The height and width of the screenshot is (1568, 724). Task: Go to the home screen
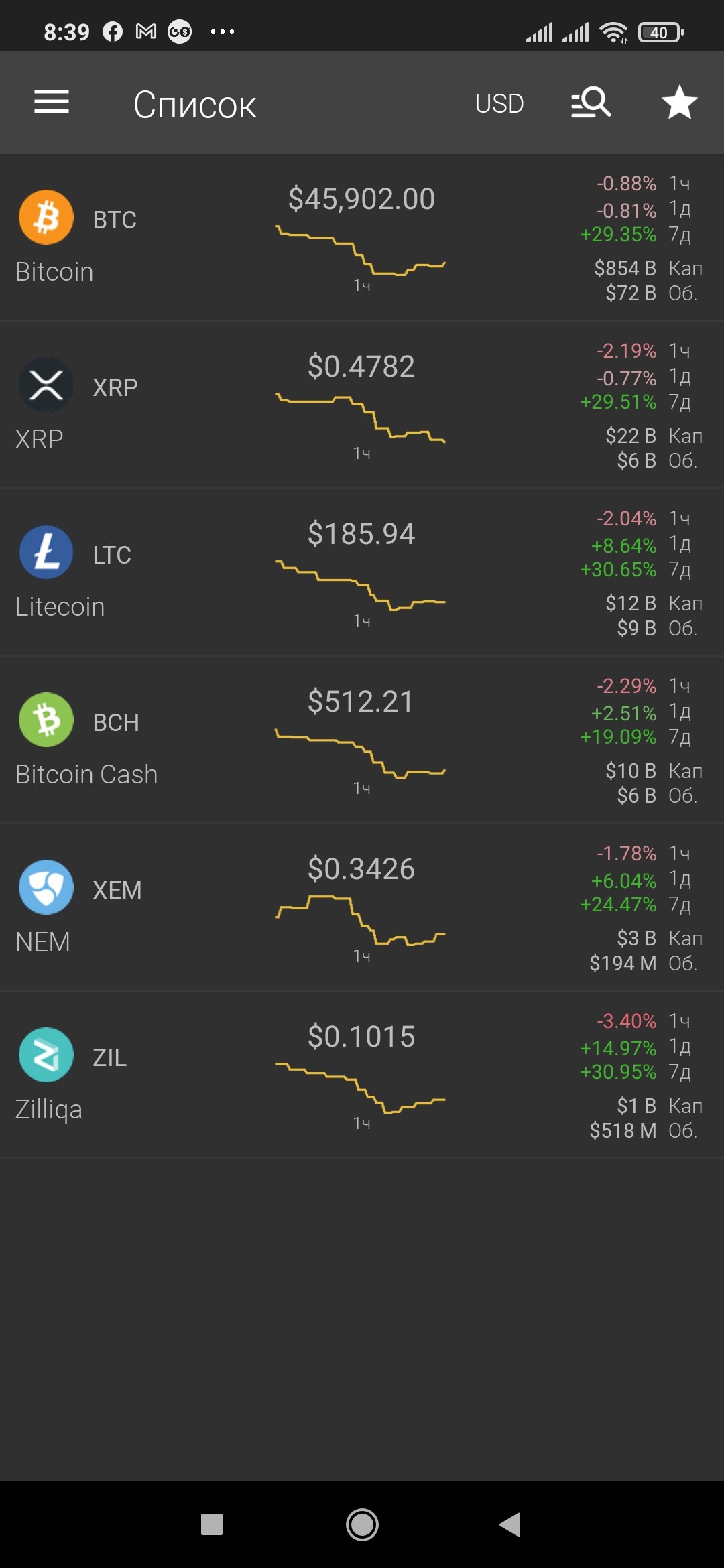(362, 1524)
